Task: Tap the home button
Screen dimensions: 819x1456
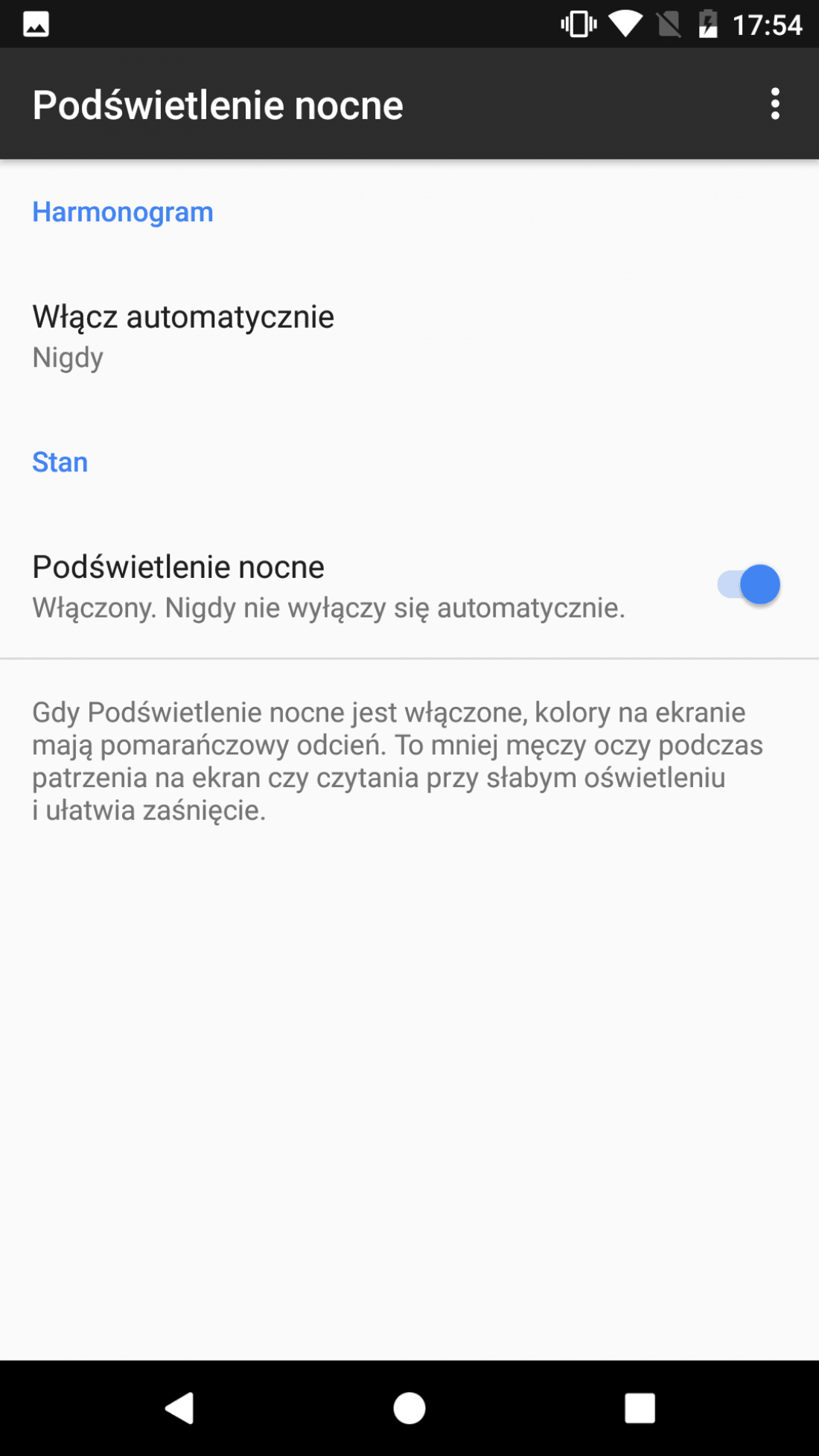Action: pyautogui.click(x=409, y=1408)
